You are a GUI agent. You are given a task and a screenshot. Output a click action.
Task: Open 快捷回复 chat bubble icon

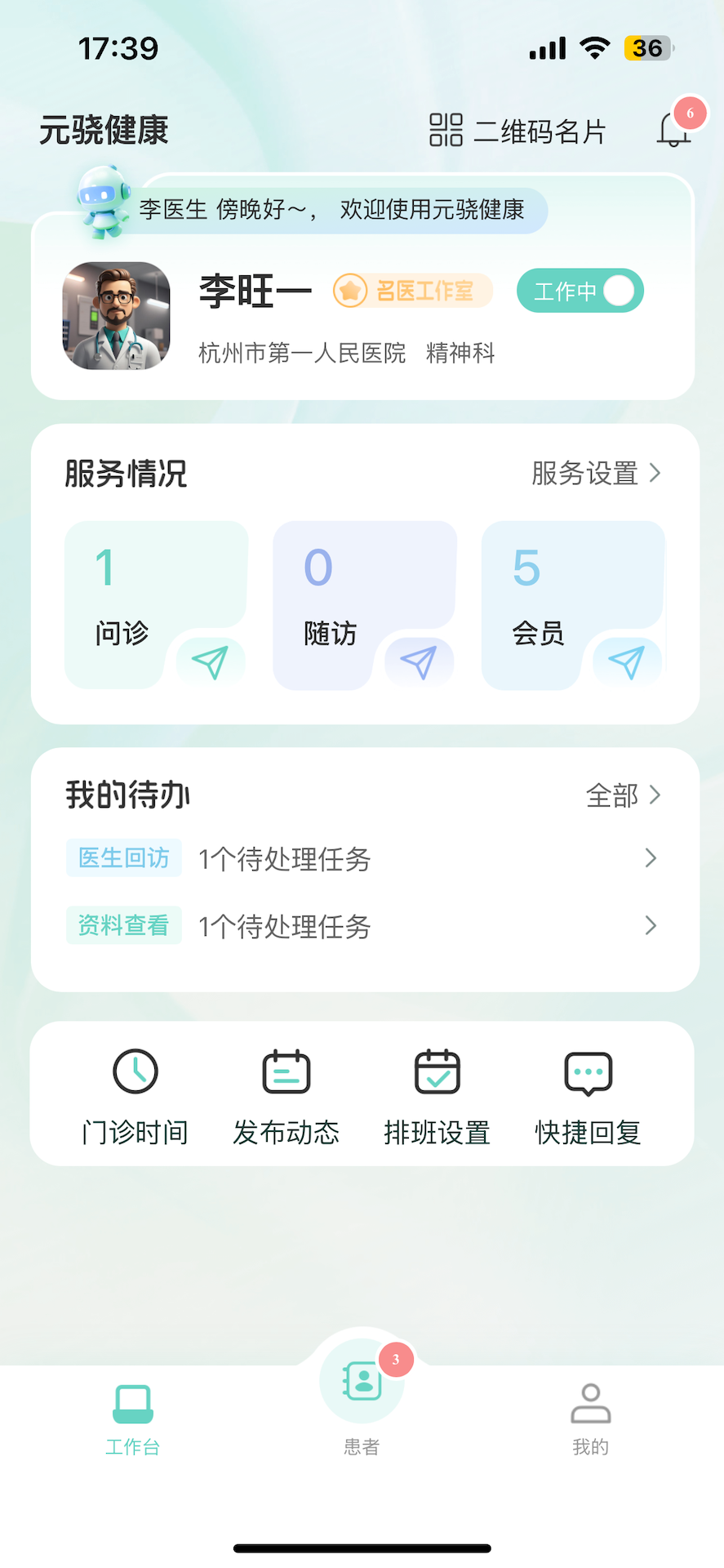[x=588, y=1072]
